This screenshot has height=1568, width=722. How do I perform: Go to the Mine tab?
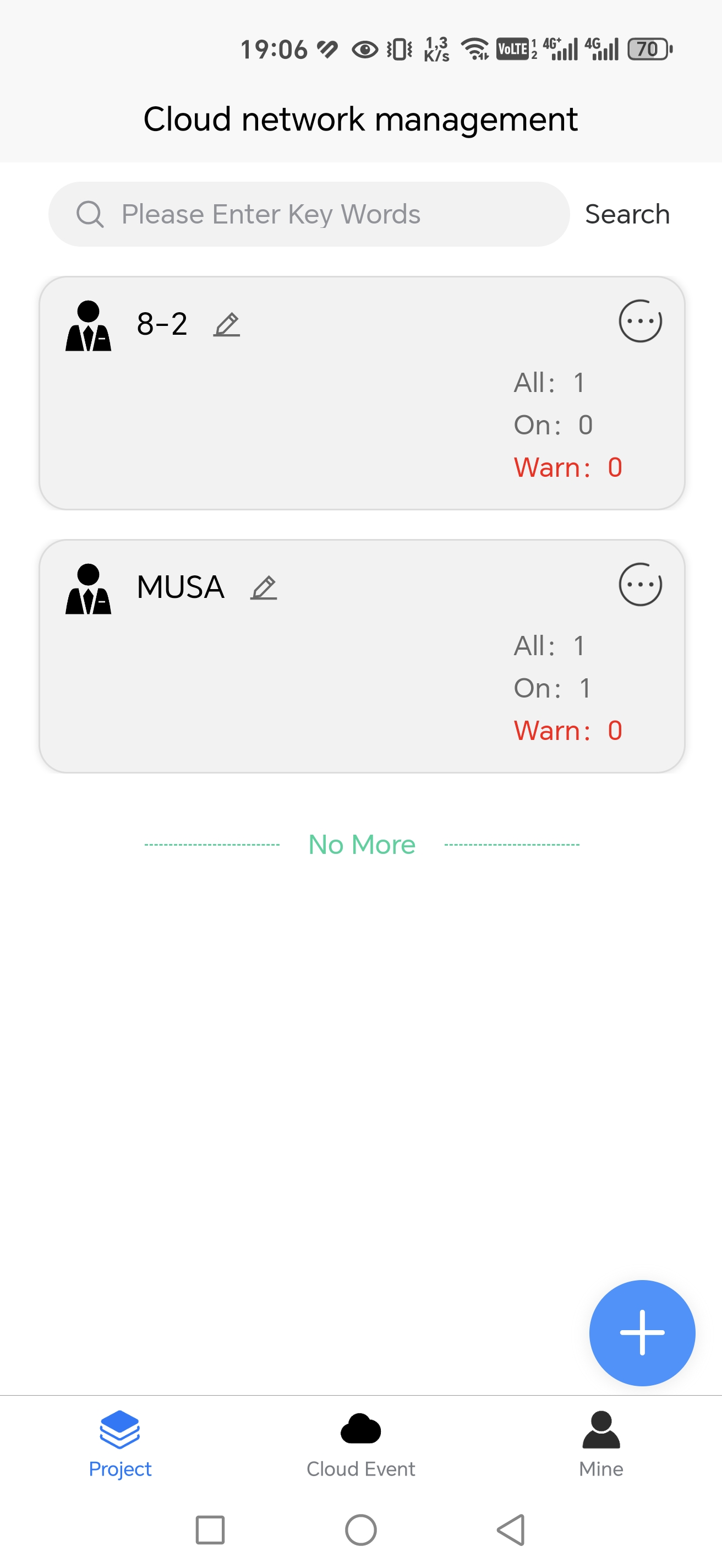pos(601,1444)
